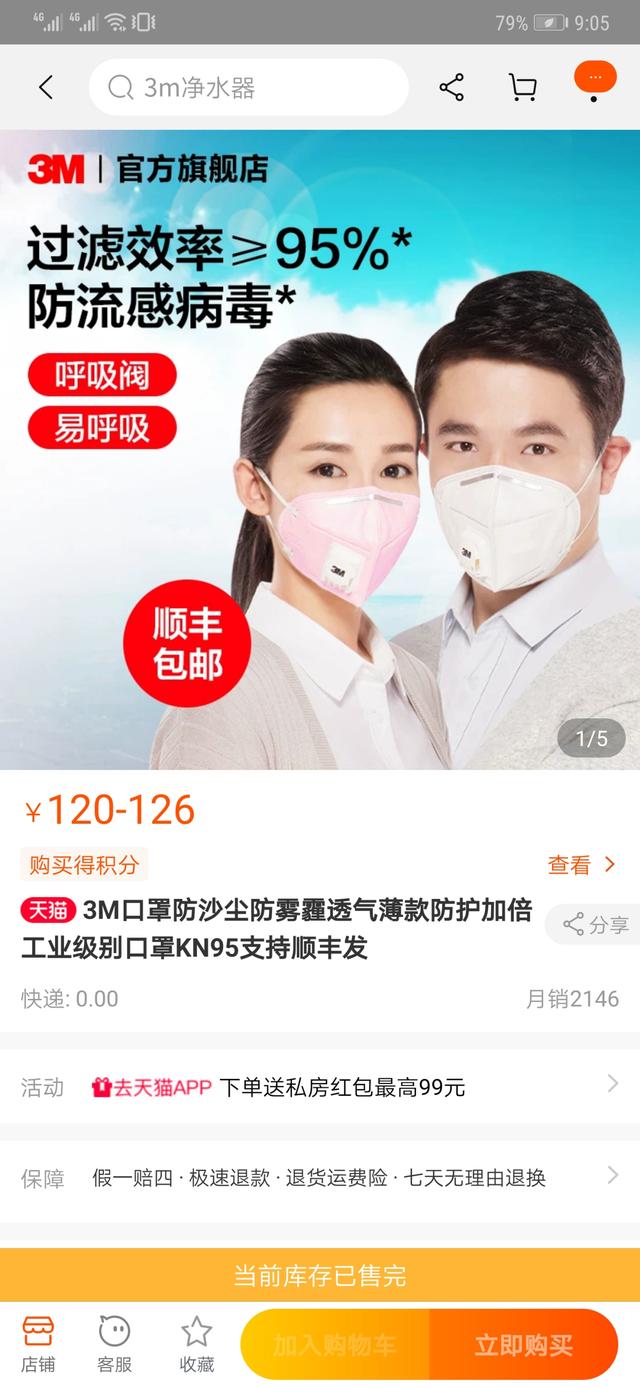Open the search box showing 3m净水器
The width and height of the screenshot is (640, 1387).
coord(248,88)
